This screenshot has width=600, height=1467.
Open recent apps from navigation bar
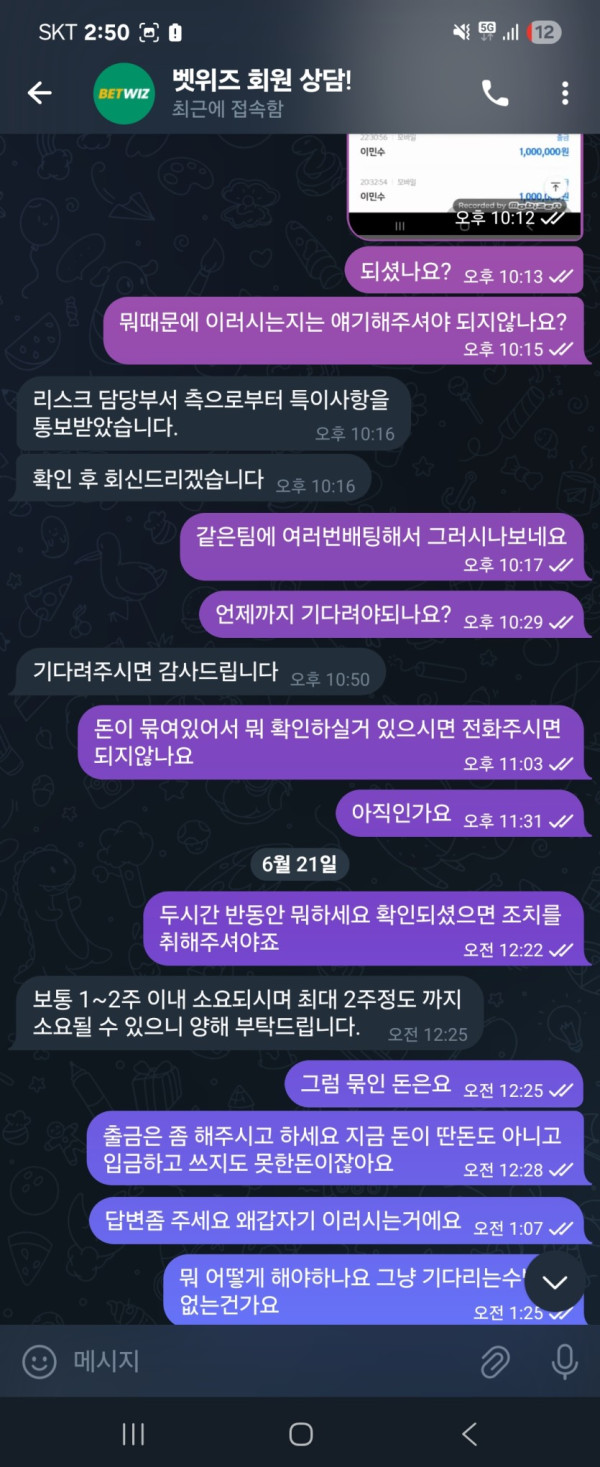[133, 1434]
